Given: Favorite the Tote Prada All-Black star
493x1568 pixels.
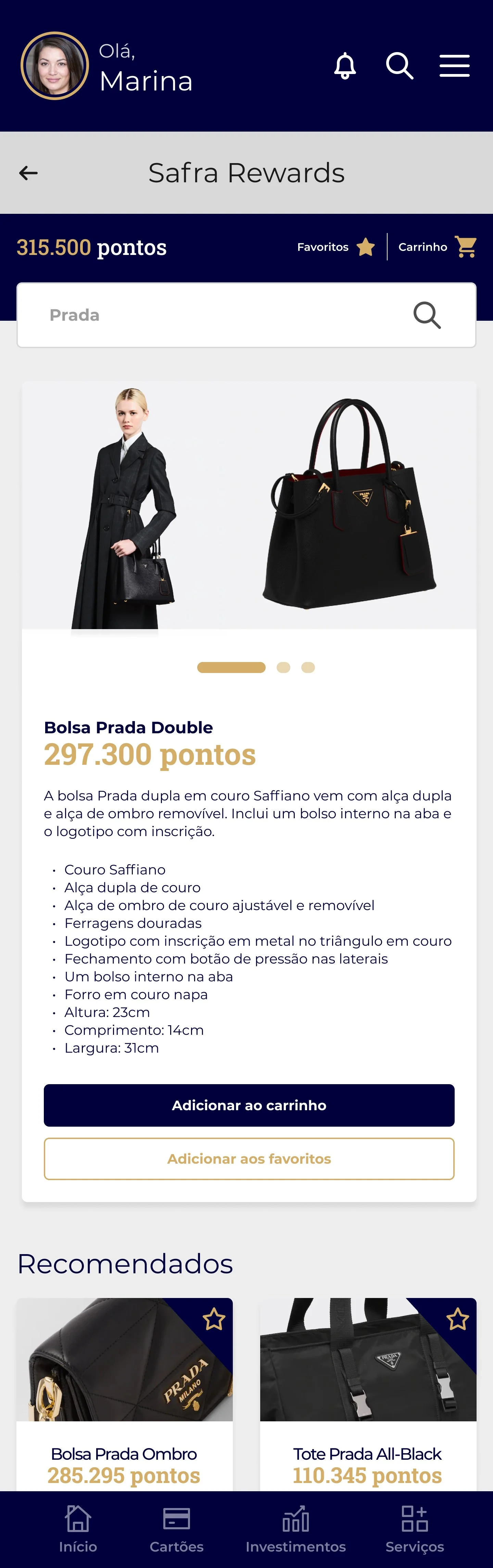Looking at the screenshot, I should point(458,1319).
